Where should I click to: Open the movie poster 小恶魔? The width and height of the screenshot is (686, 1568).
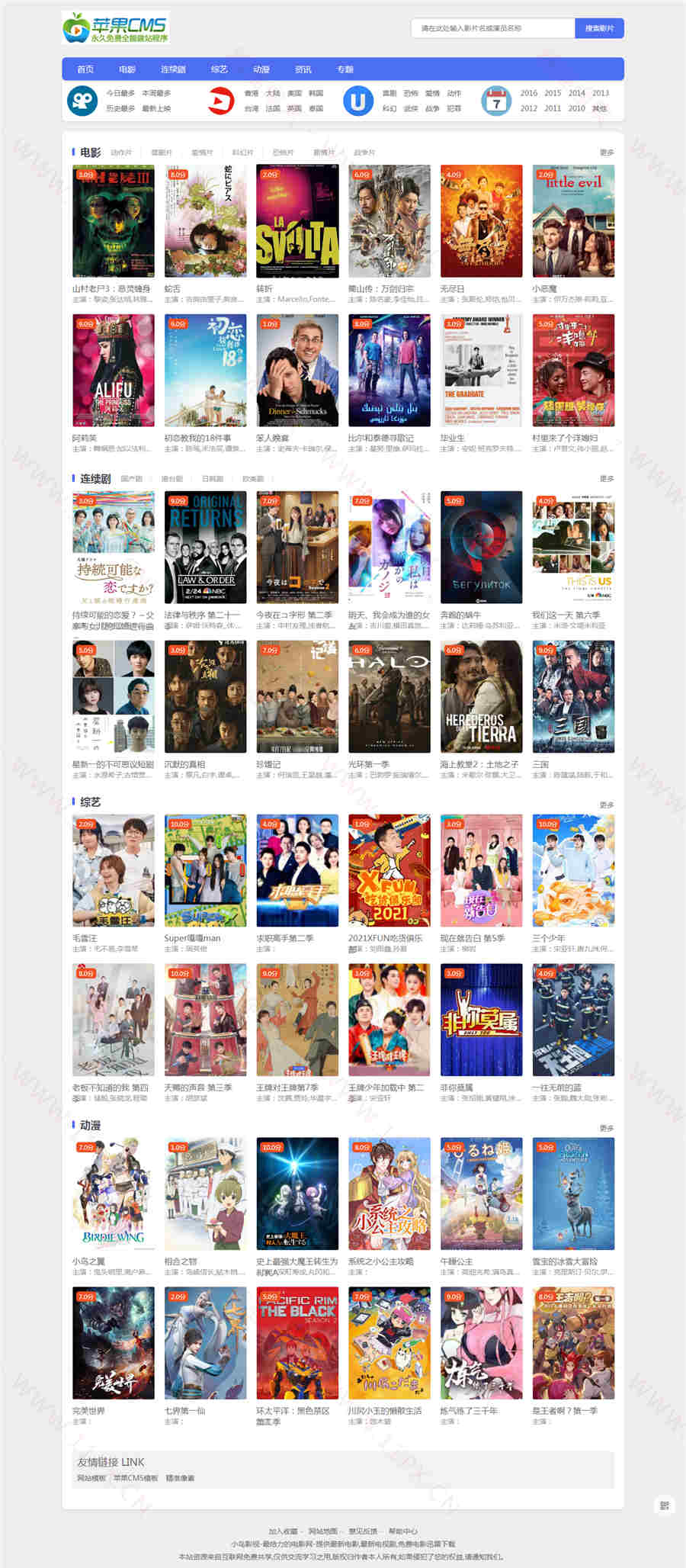tap(573, 221)
